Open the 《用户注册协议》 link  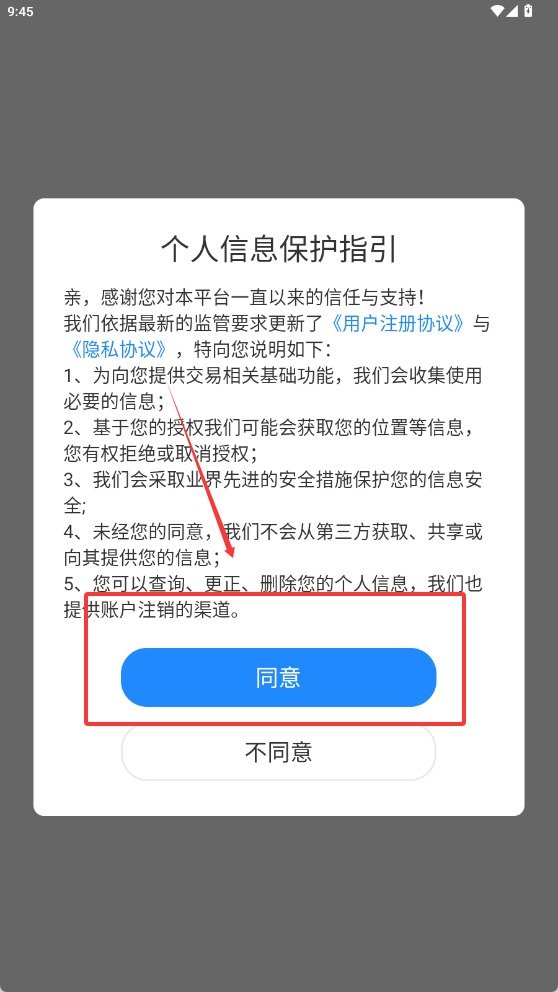[x=399, y=323]
